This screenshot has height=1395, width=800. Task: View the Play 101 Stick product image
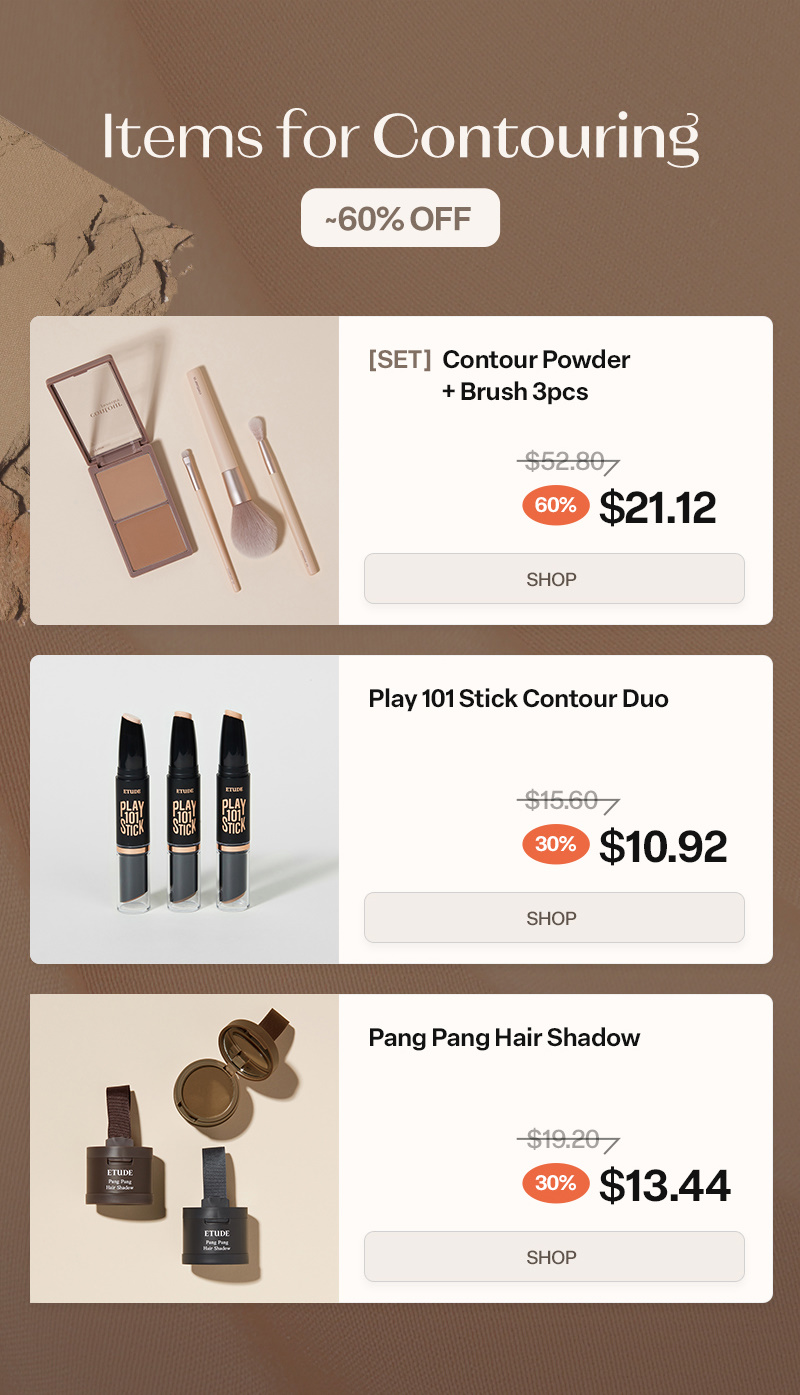click(x=185, y=810)
